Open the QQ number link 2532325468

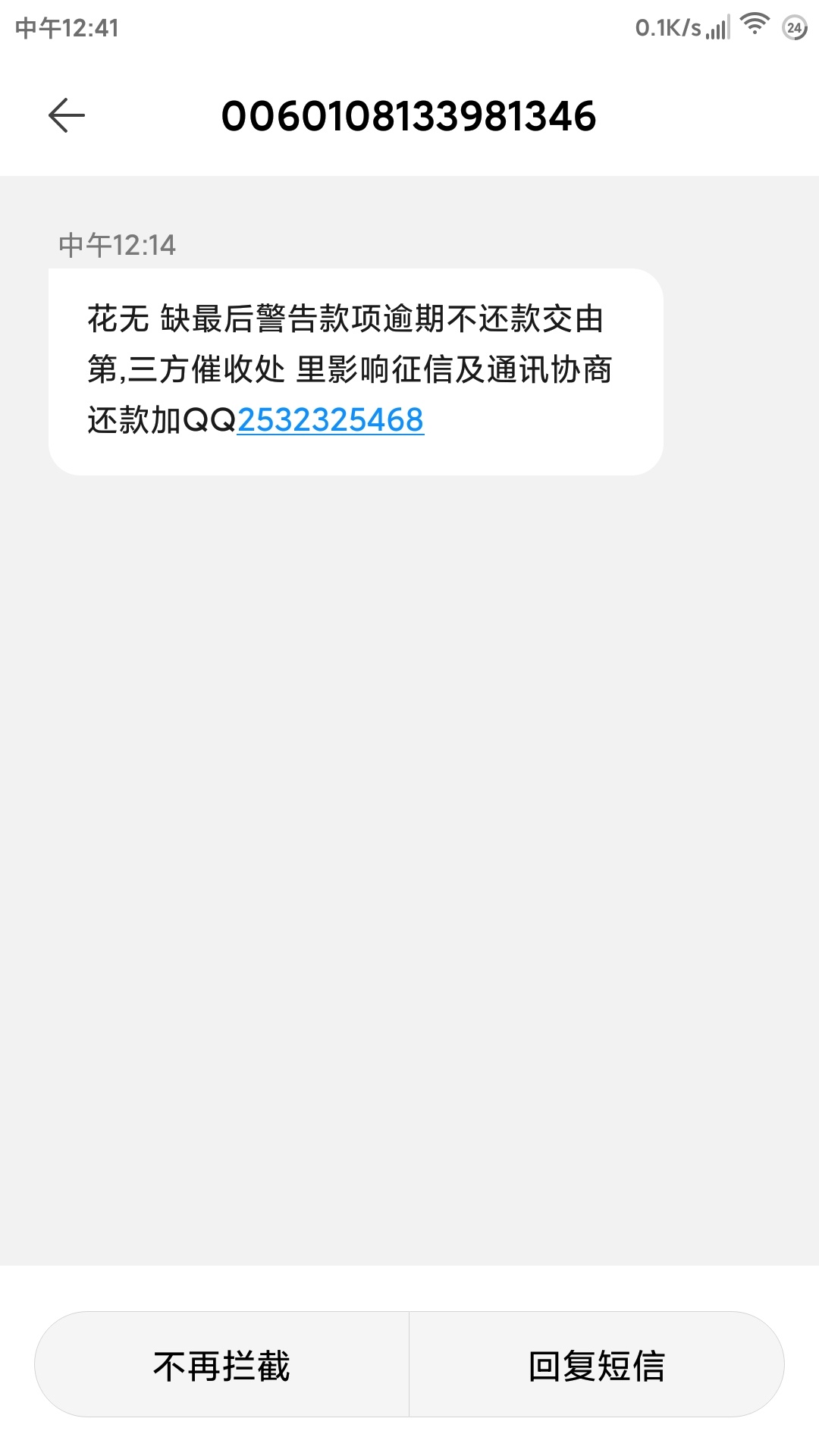pos(331,420)
